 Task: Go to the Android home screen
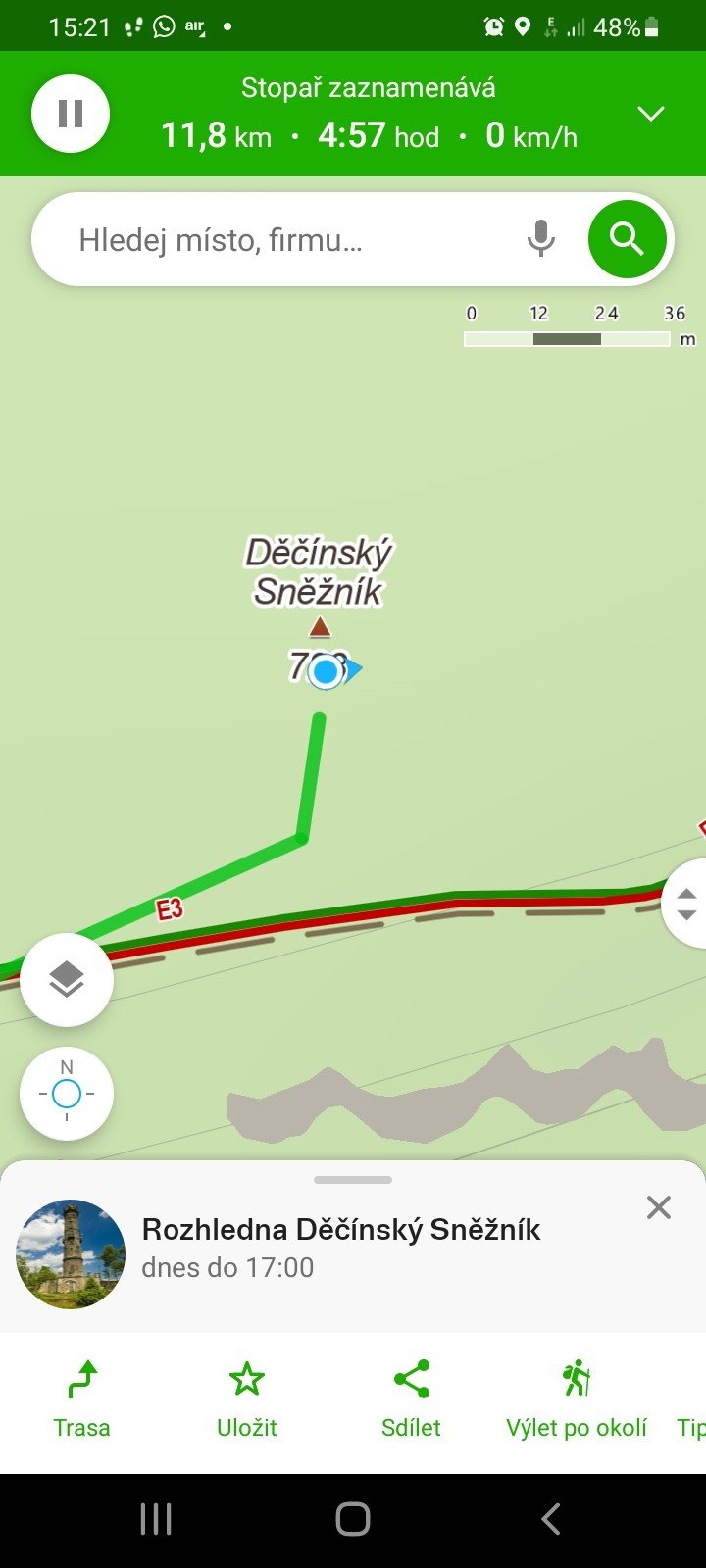(353, 1519)
